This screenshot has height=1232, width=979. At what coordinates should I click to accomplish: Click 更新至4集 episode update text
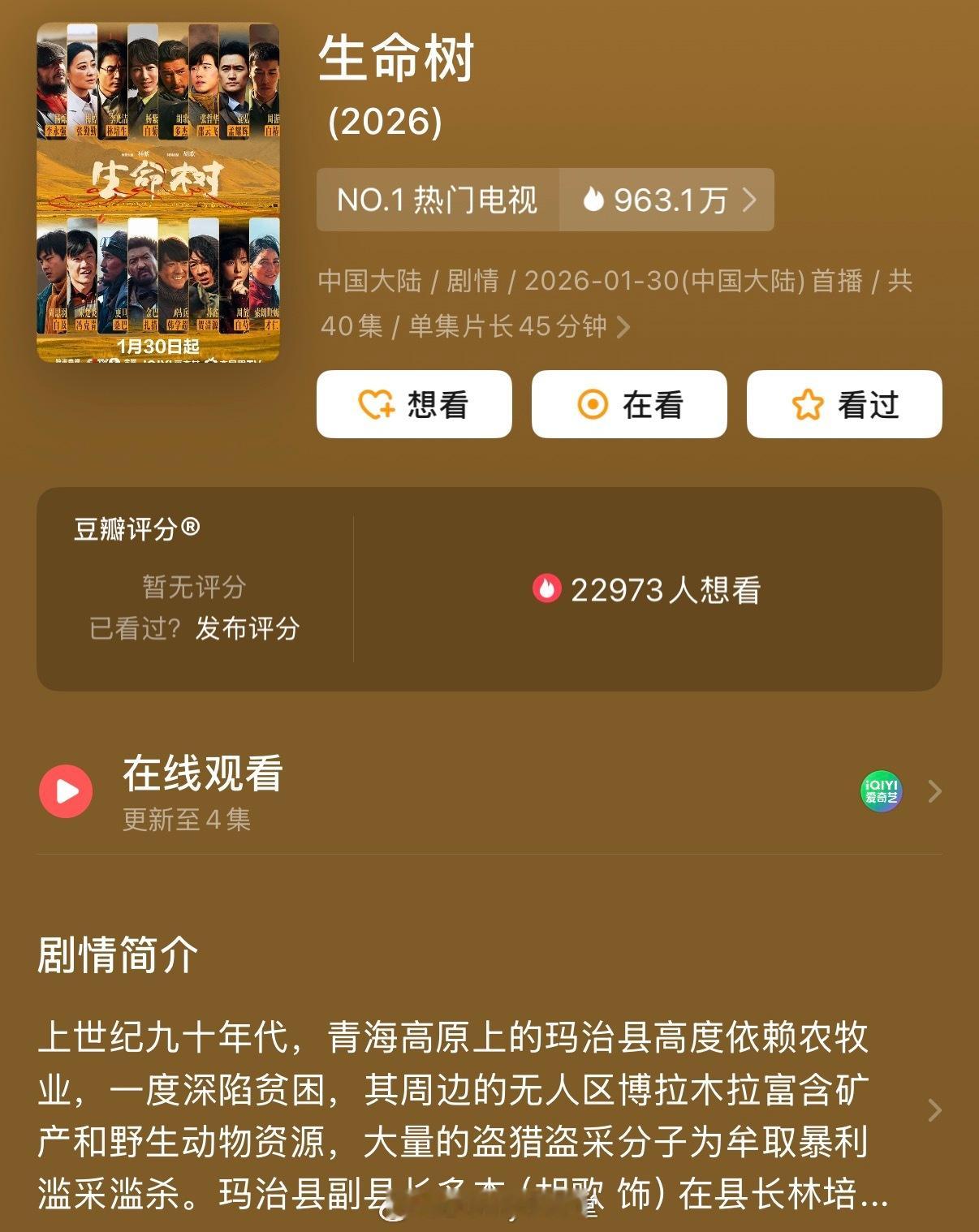pos(187,820)
